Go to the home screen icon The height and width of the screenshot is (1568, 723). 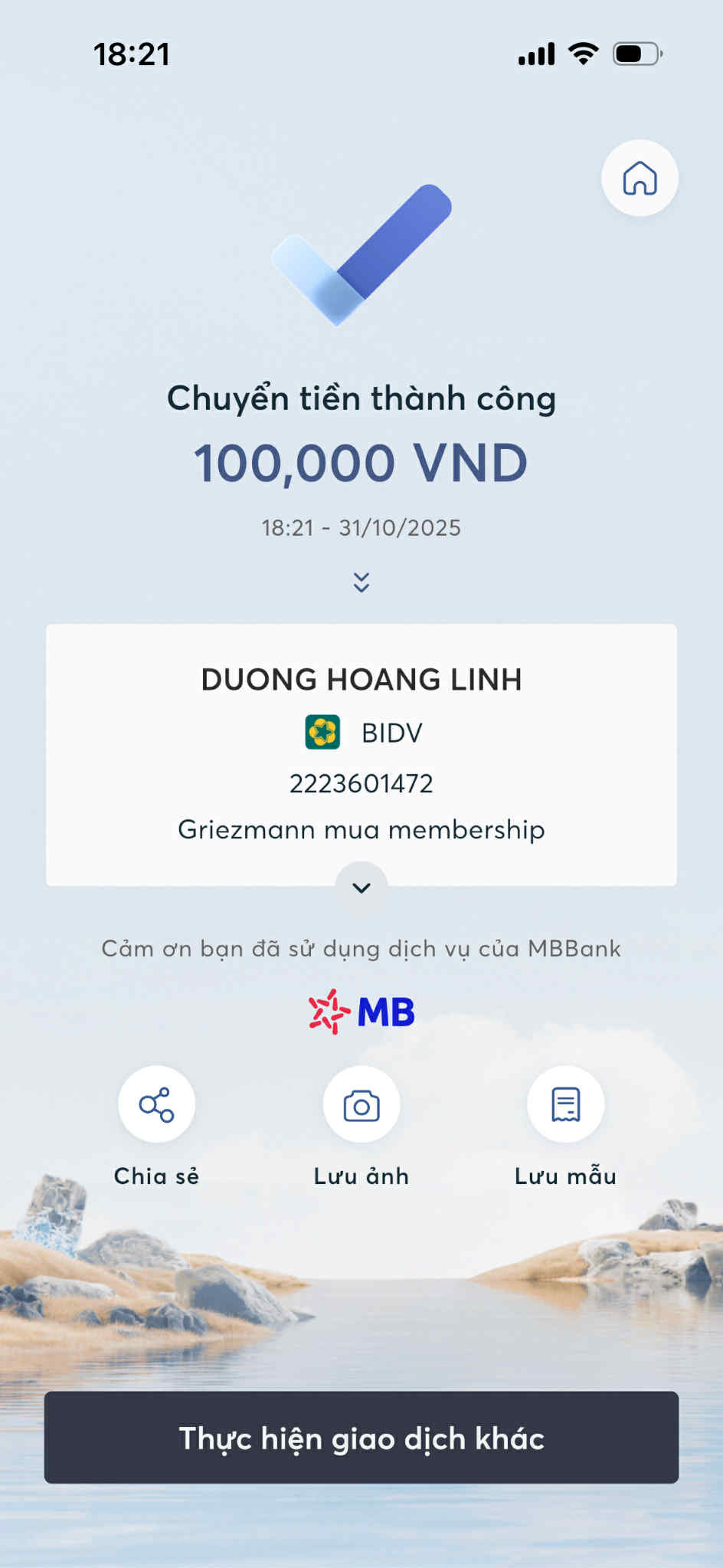(640, 178)
